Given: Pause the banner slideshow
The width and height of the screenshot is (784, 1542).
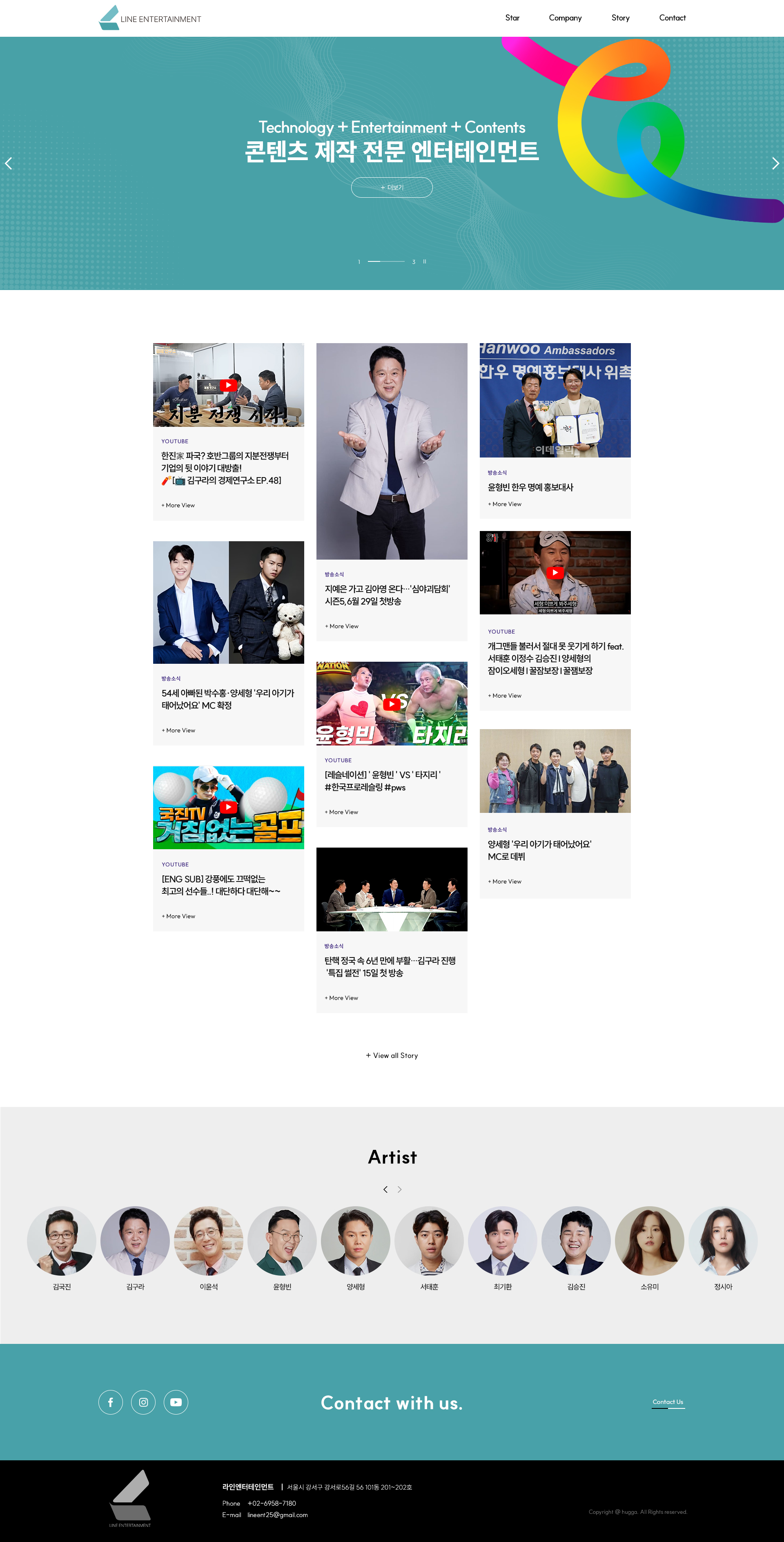Looking at the screenshot, I should (x=425, y=261).
